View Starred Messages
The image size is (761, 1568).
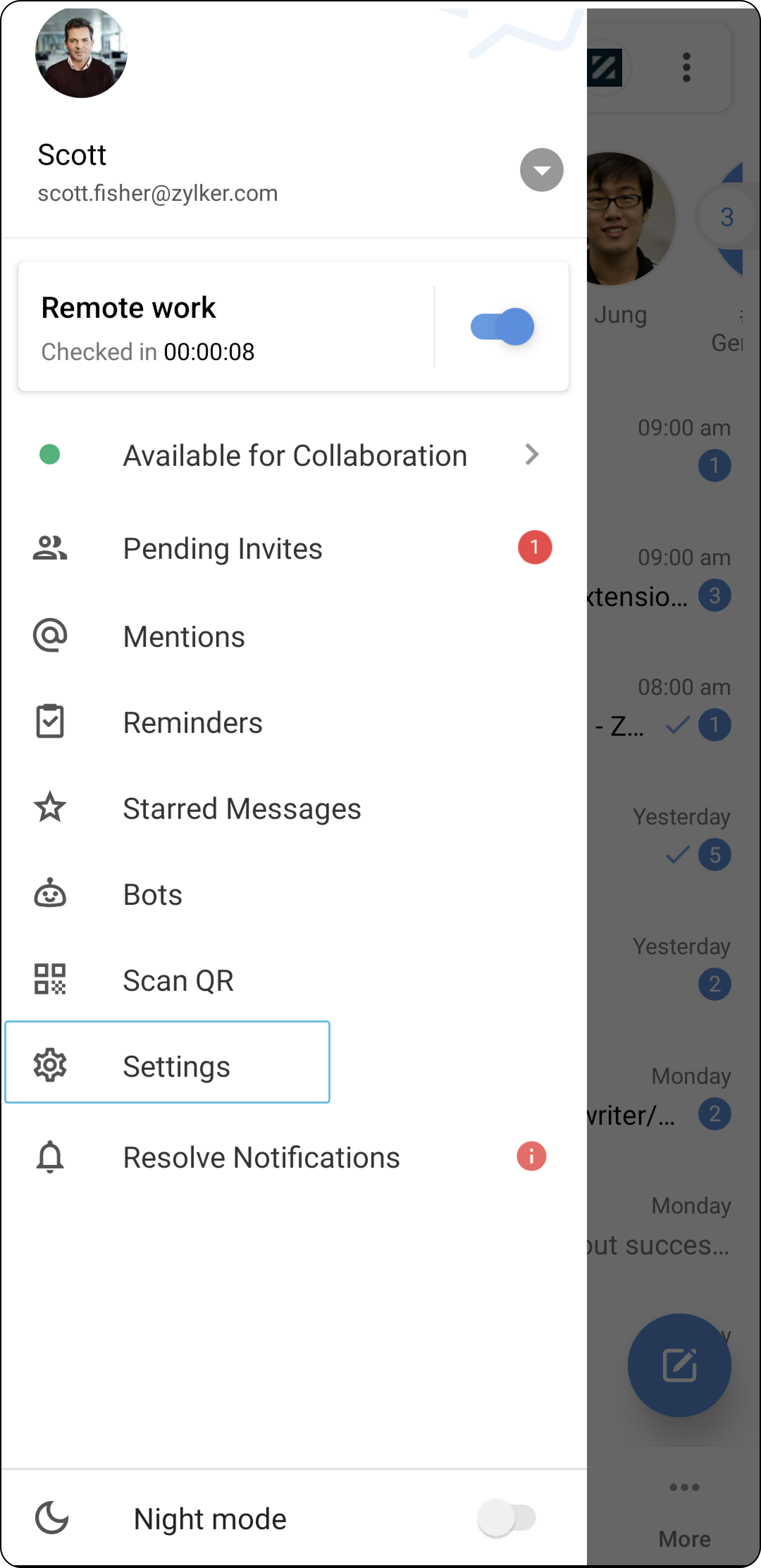tap(293, 808)
